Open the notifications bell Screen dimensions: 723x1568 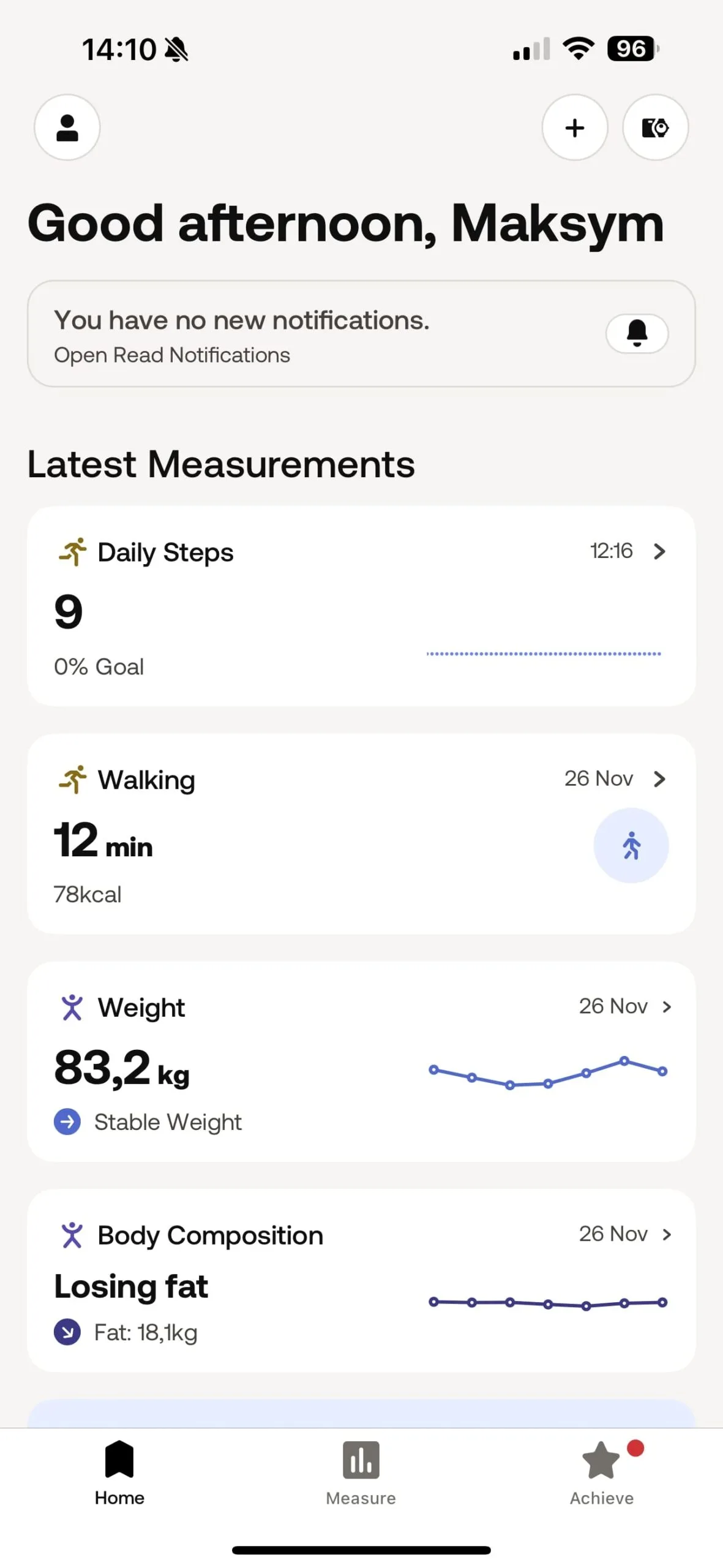click(x=637, y=333)
